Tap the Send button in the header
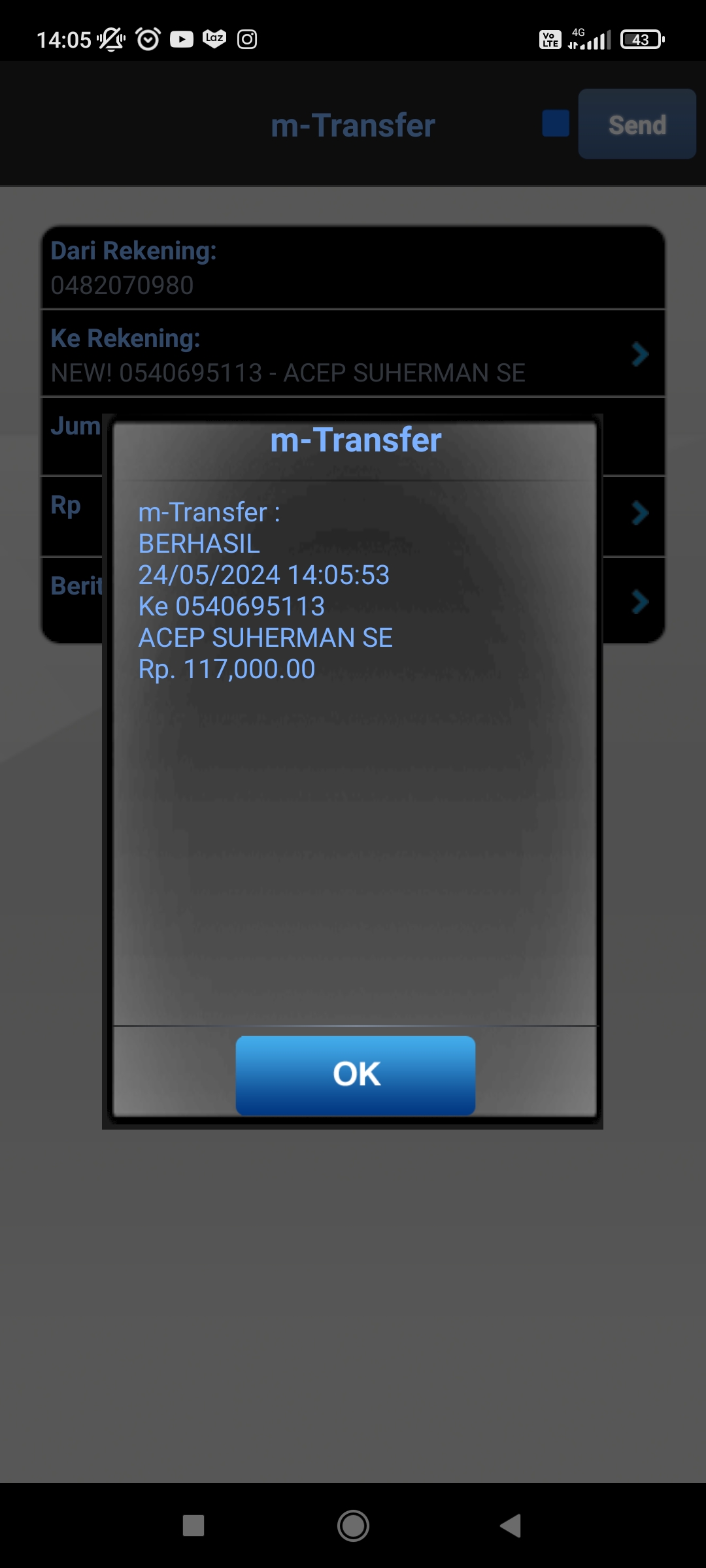Screen dimensions: 706x1568 pyautogui.click(x=637, y=124)
